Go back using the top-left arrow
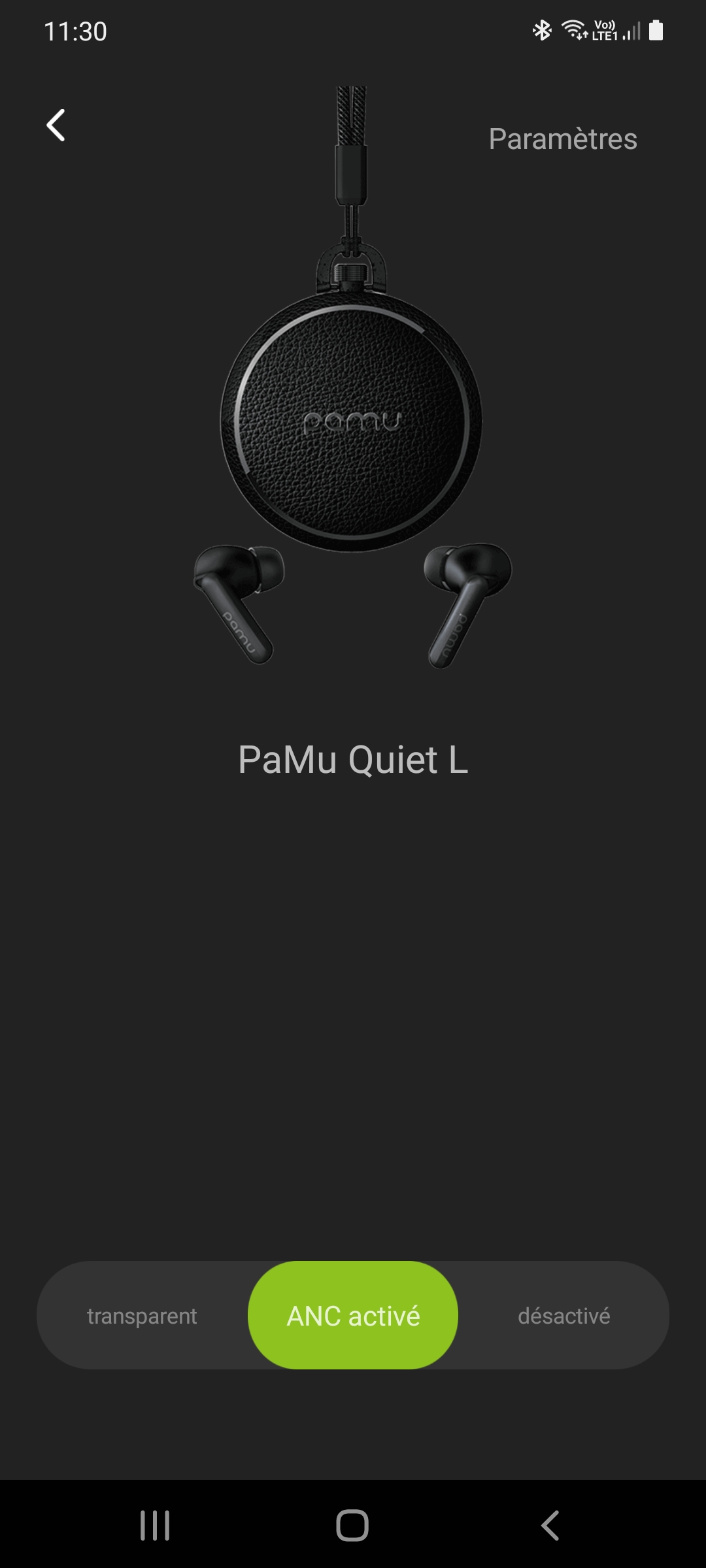This screenshot has height=1568, width=706. [x=56, y=125]
